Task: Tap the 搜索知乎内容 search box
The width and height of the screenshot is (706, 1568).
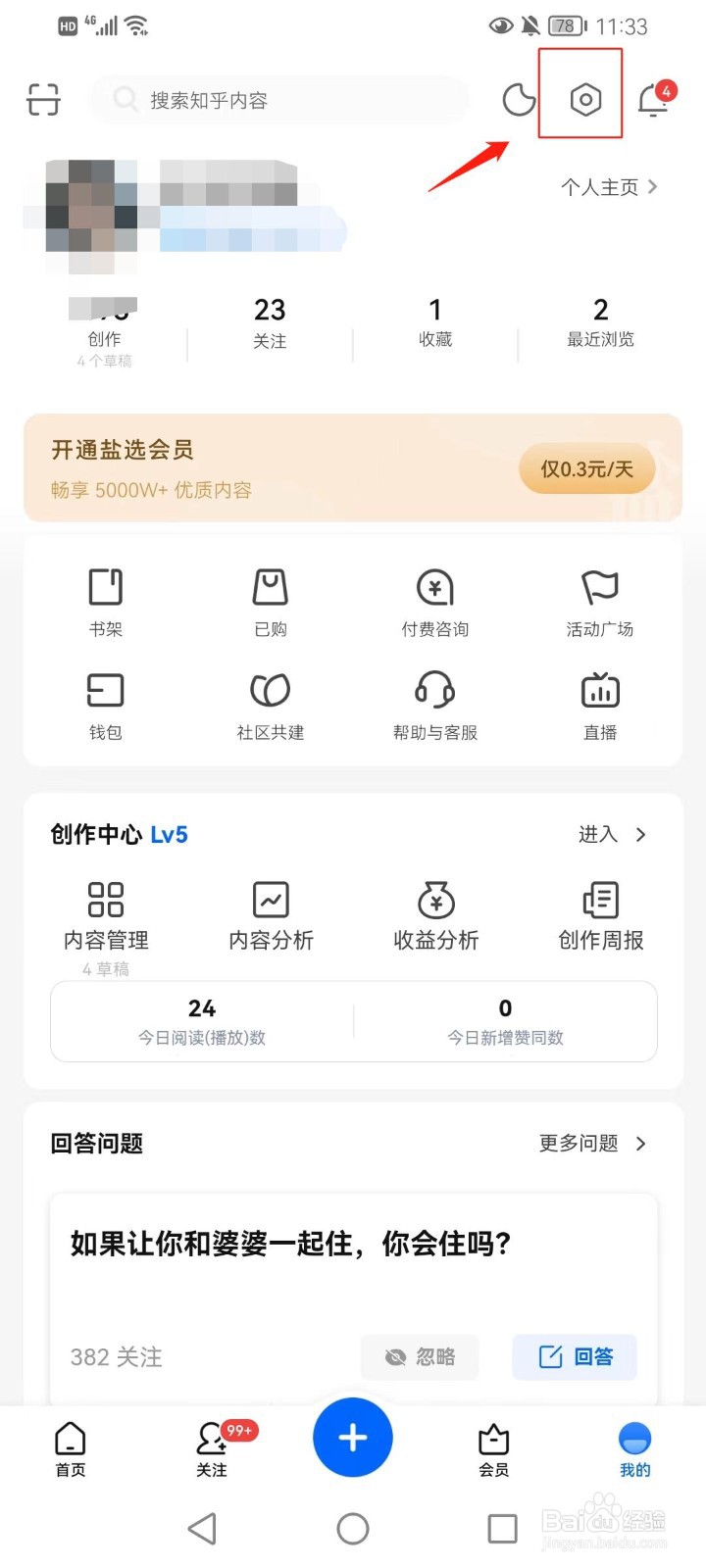Action: [x=279, y=100]
